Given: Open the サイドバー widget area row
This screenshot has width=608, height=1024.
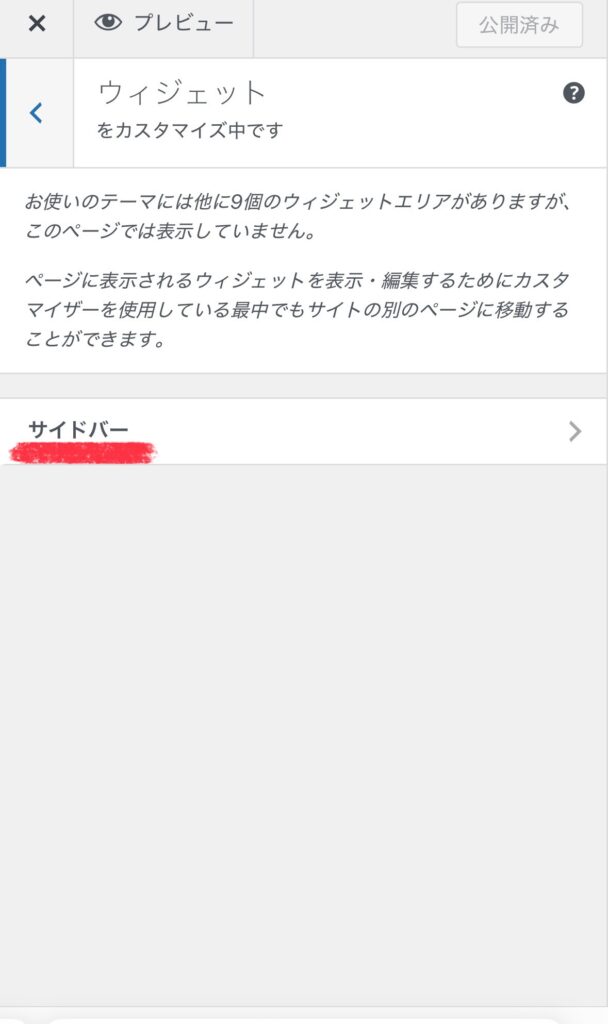Looking at the screenshot, I should (x=303, y=431).
